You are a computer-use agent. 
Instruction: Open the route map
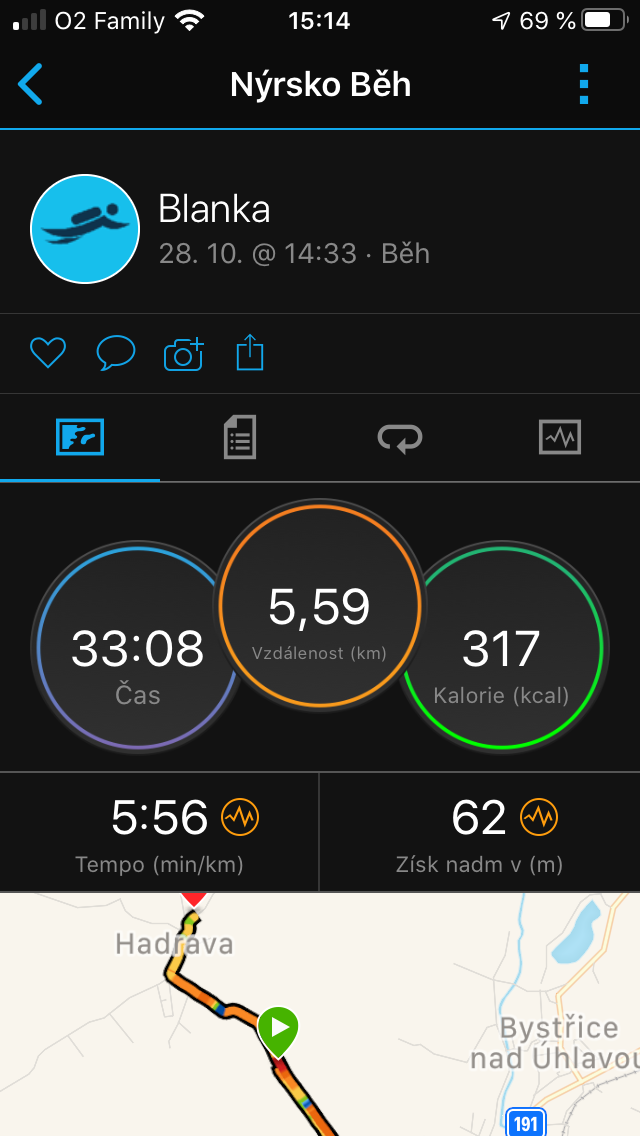click(x=320, y=1014)
